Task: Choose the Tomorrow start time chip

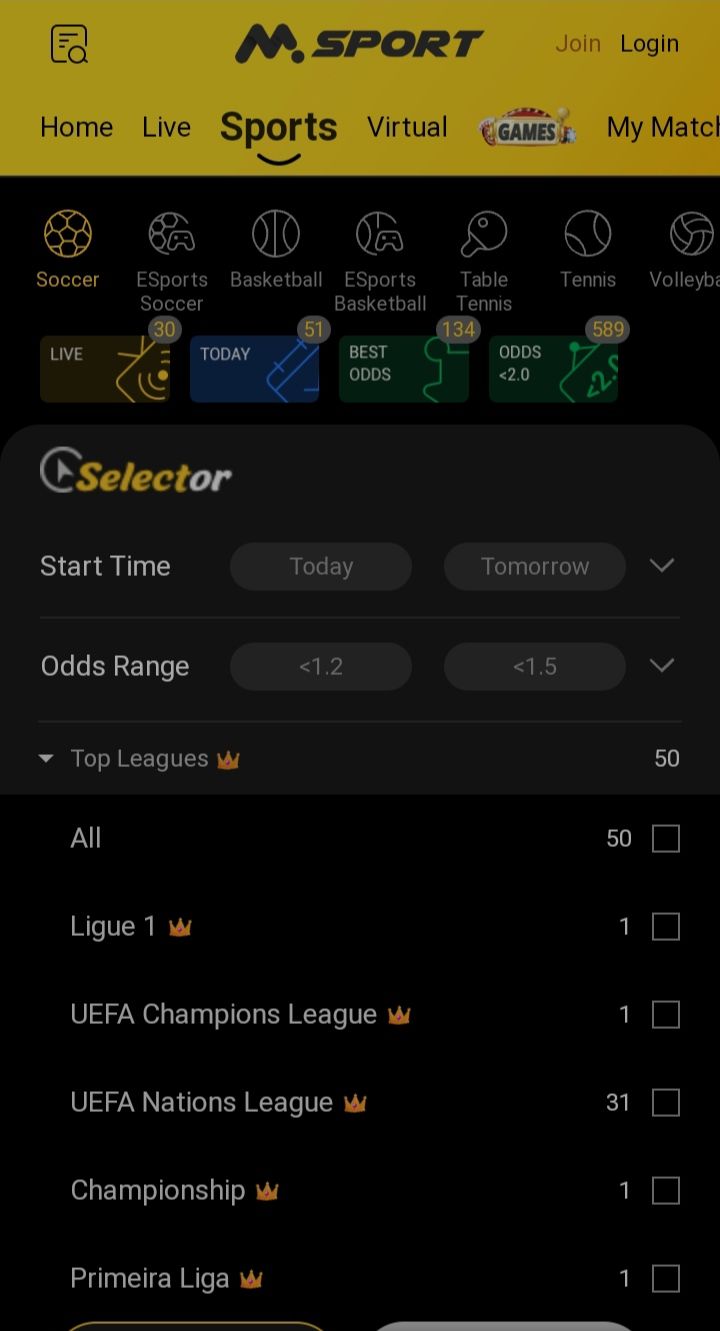Action: [535, 566]
